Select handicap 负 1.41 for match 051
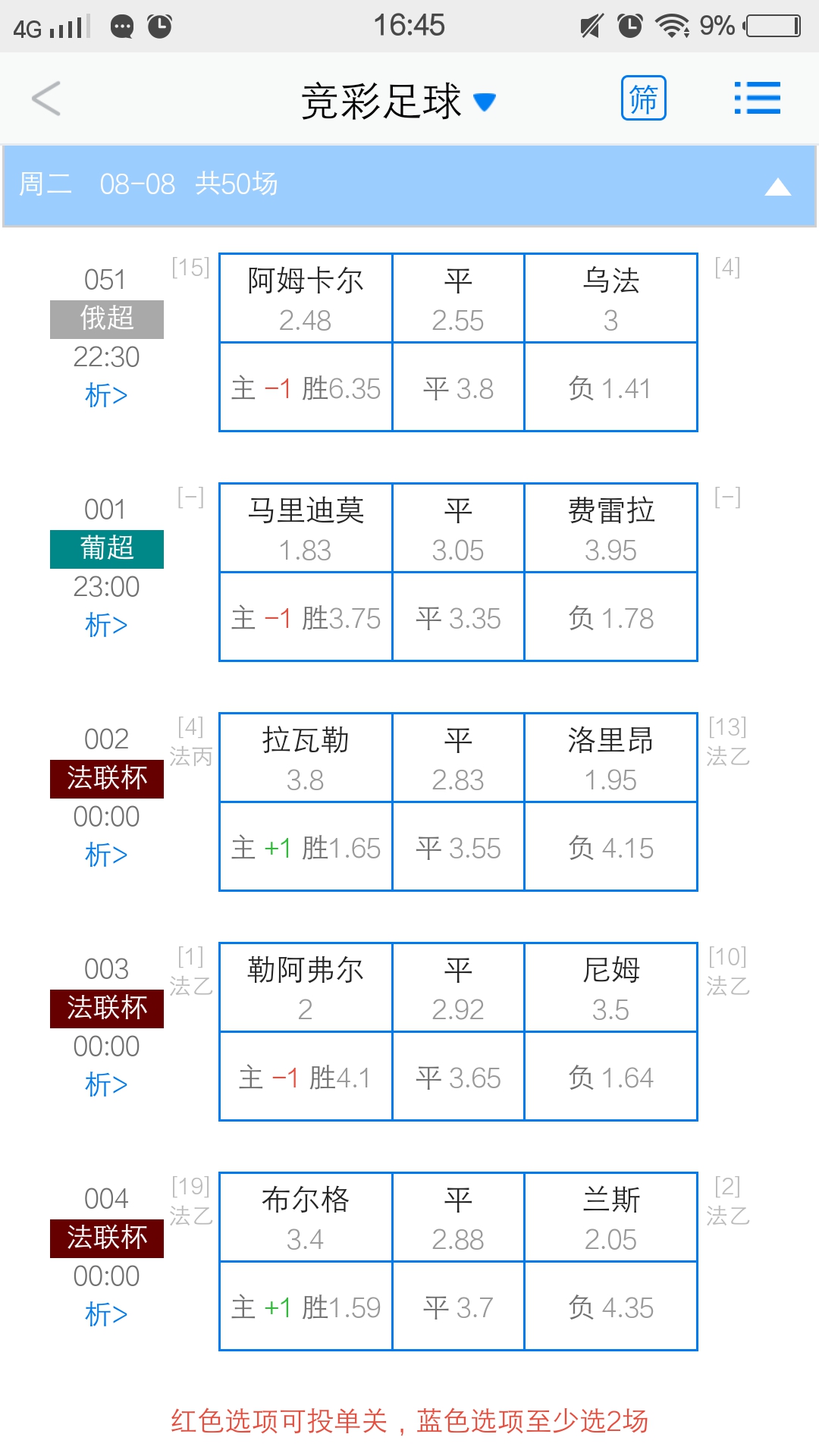This screenshot has width=819, height=1456. pos(610,388)
